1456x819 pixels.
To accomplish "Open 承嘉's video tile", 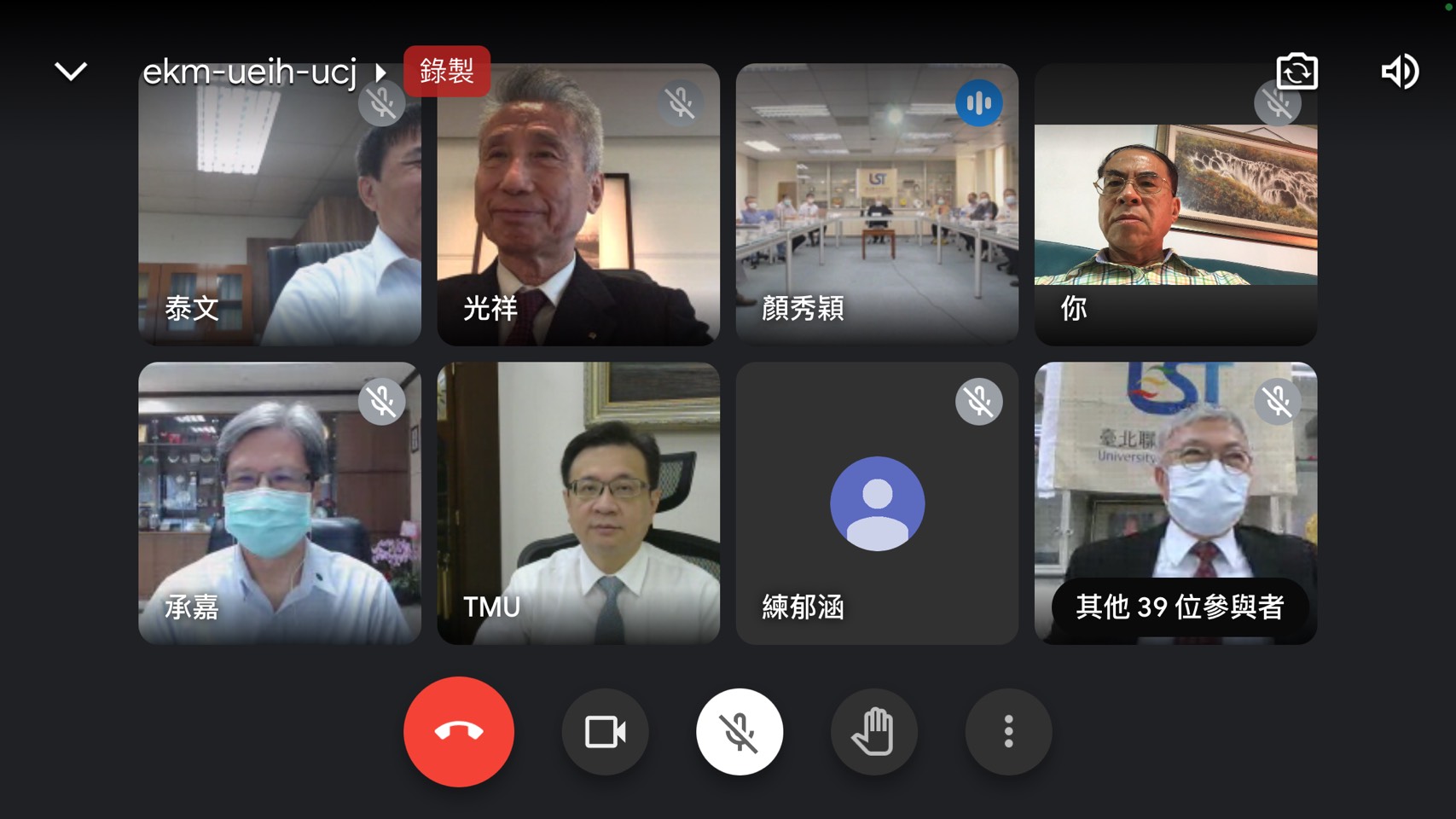I will pos(280,503).
